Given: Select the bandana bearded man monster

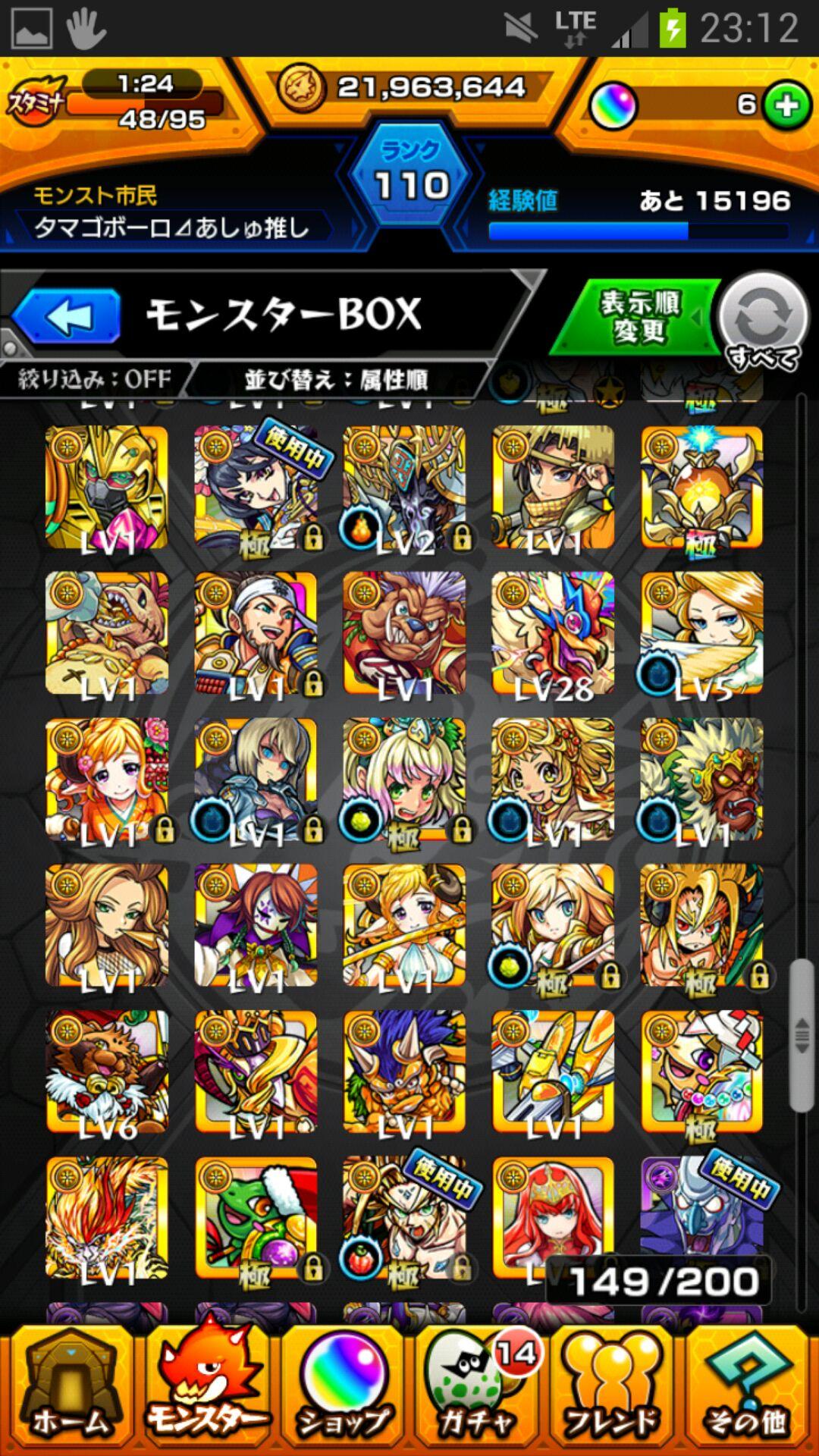Looking at the screenshot, I should click(x=256, y=633).
